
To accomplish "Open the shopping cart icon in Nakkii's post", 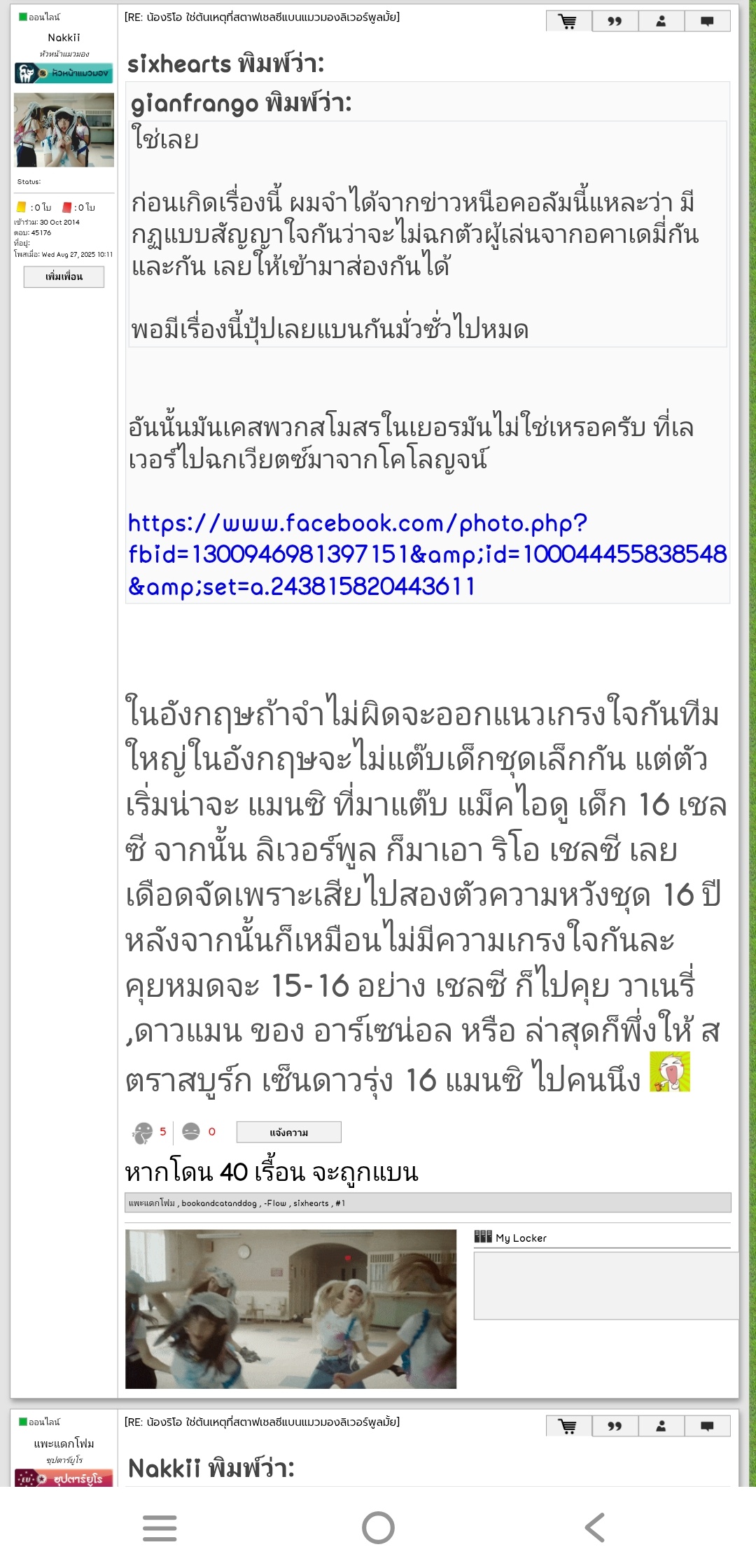I will pos(568,21).
